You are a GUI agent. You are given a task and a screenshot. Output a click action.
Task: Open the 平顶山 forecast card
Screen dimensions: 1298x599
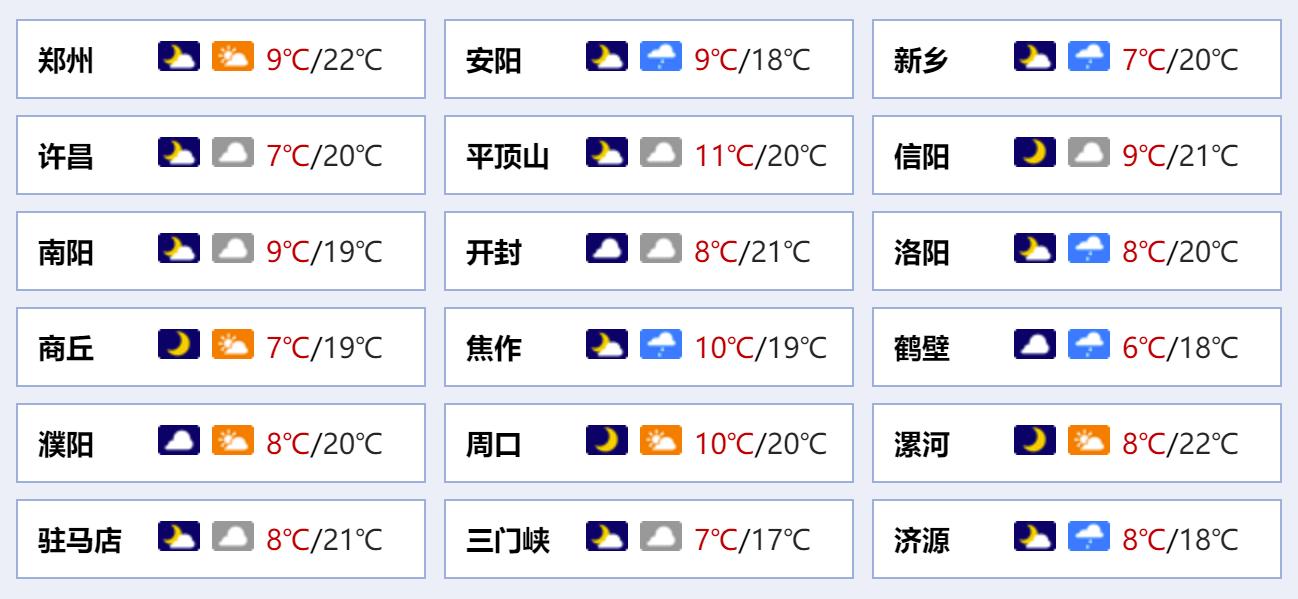coord(648,155)
